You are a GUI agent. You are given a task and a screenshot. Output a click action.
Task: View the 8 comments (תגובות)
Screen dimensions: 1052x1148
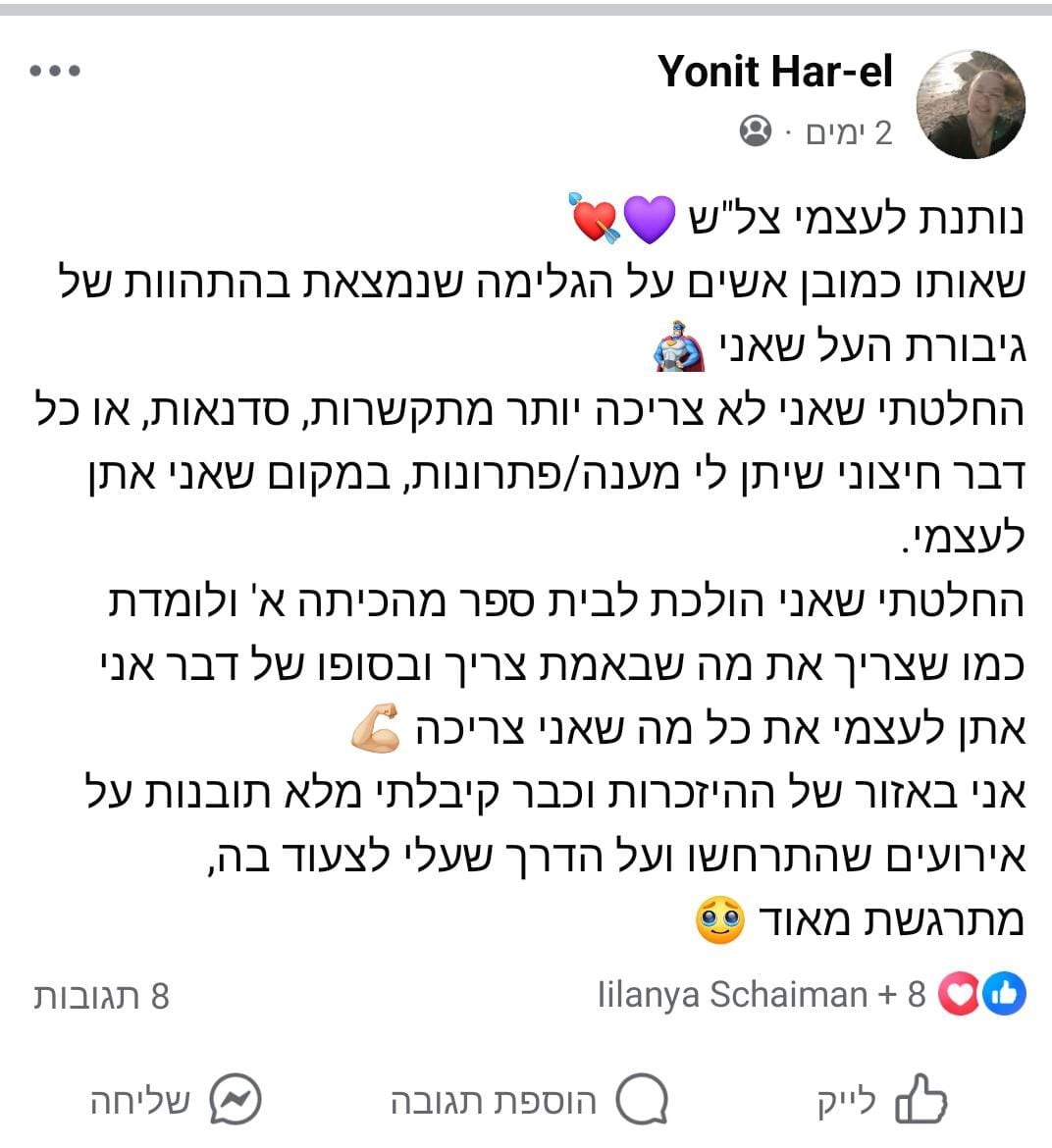point(102,996)
